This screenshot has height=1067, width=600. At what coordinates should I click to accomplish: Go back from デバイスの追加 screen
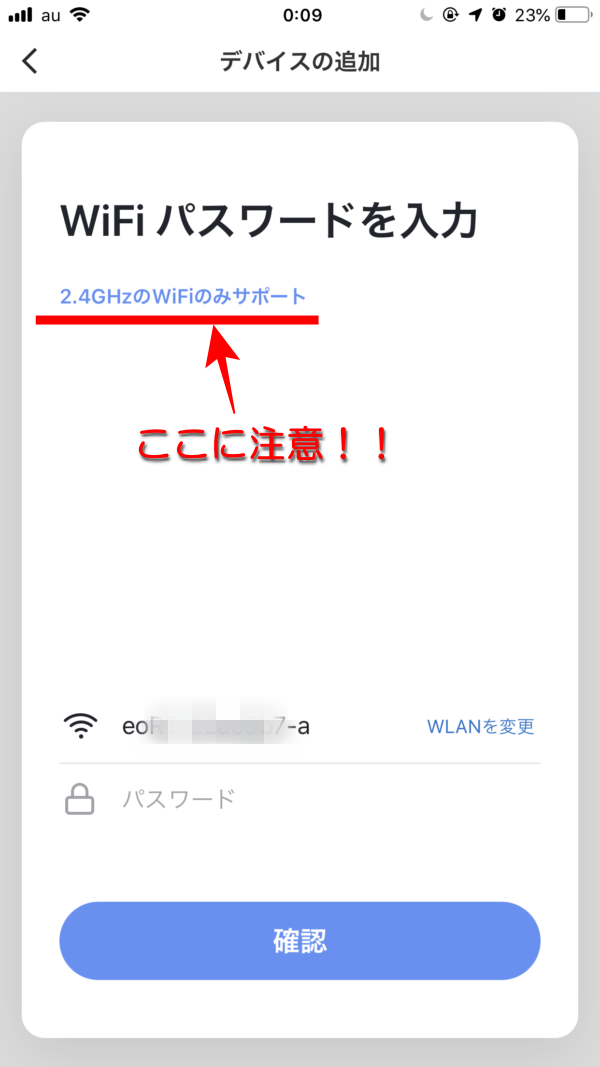point(30,61)
